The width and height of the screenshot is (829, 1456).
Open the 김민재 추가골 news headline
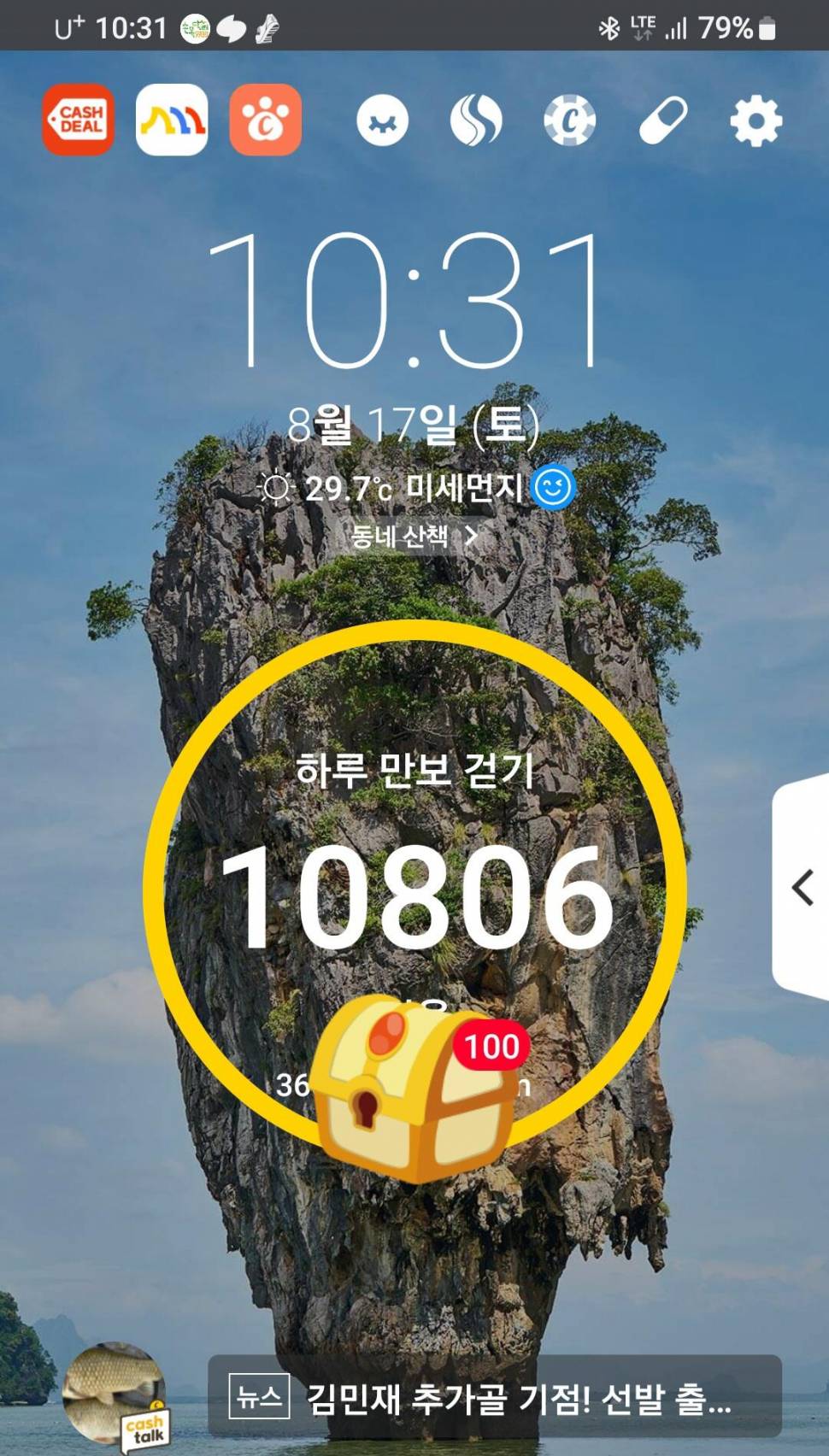click(496, 1396)
